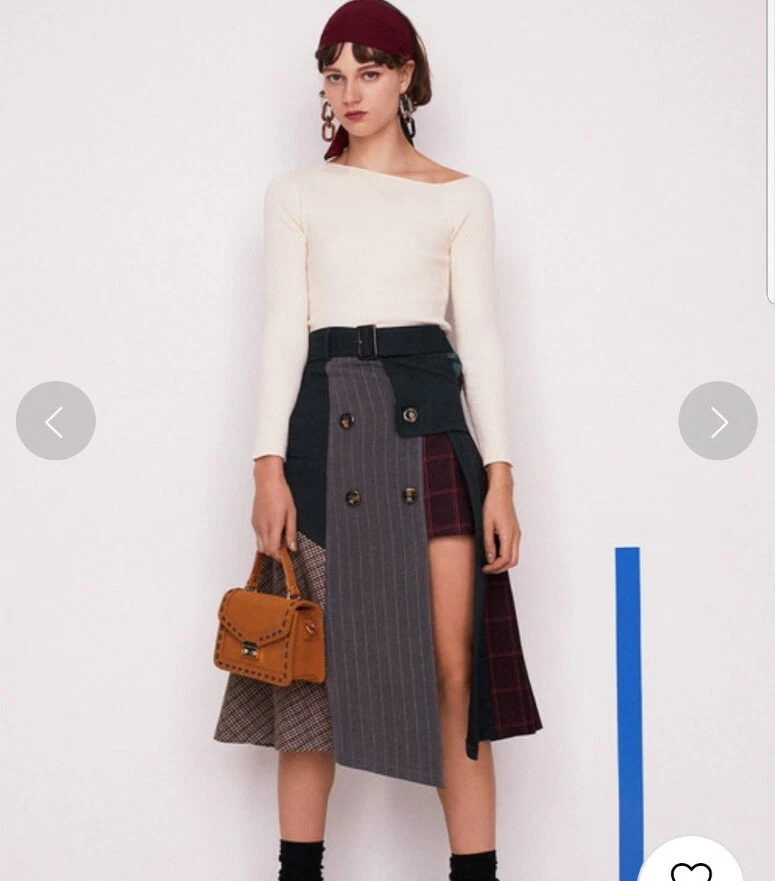Go to the previous product photo
The image size is (775, 881).
56,421
